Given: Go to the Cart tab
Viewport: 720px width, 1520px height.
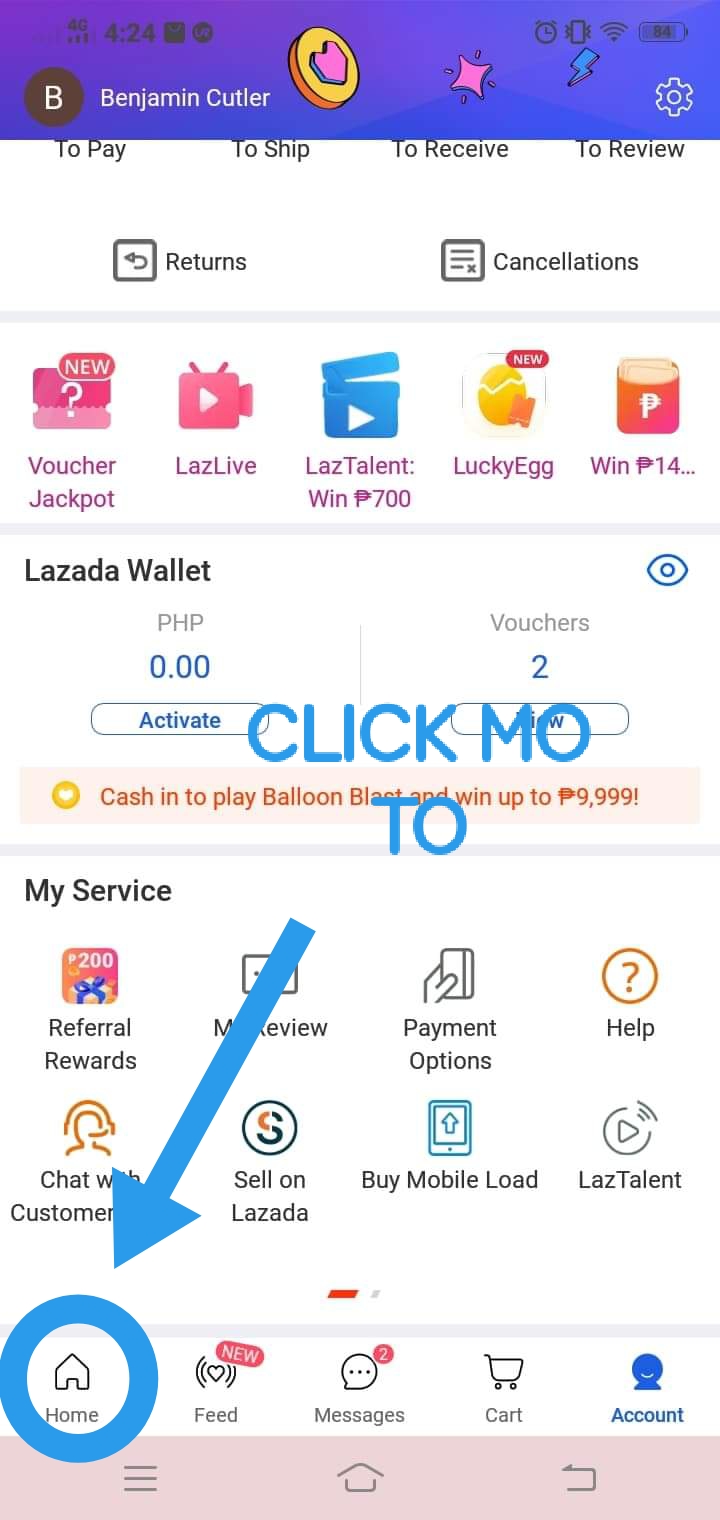Looking at the screenshot, I should coord(503,1386).
